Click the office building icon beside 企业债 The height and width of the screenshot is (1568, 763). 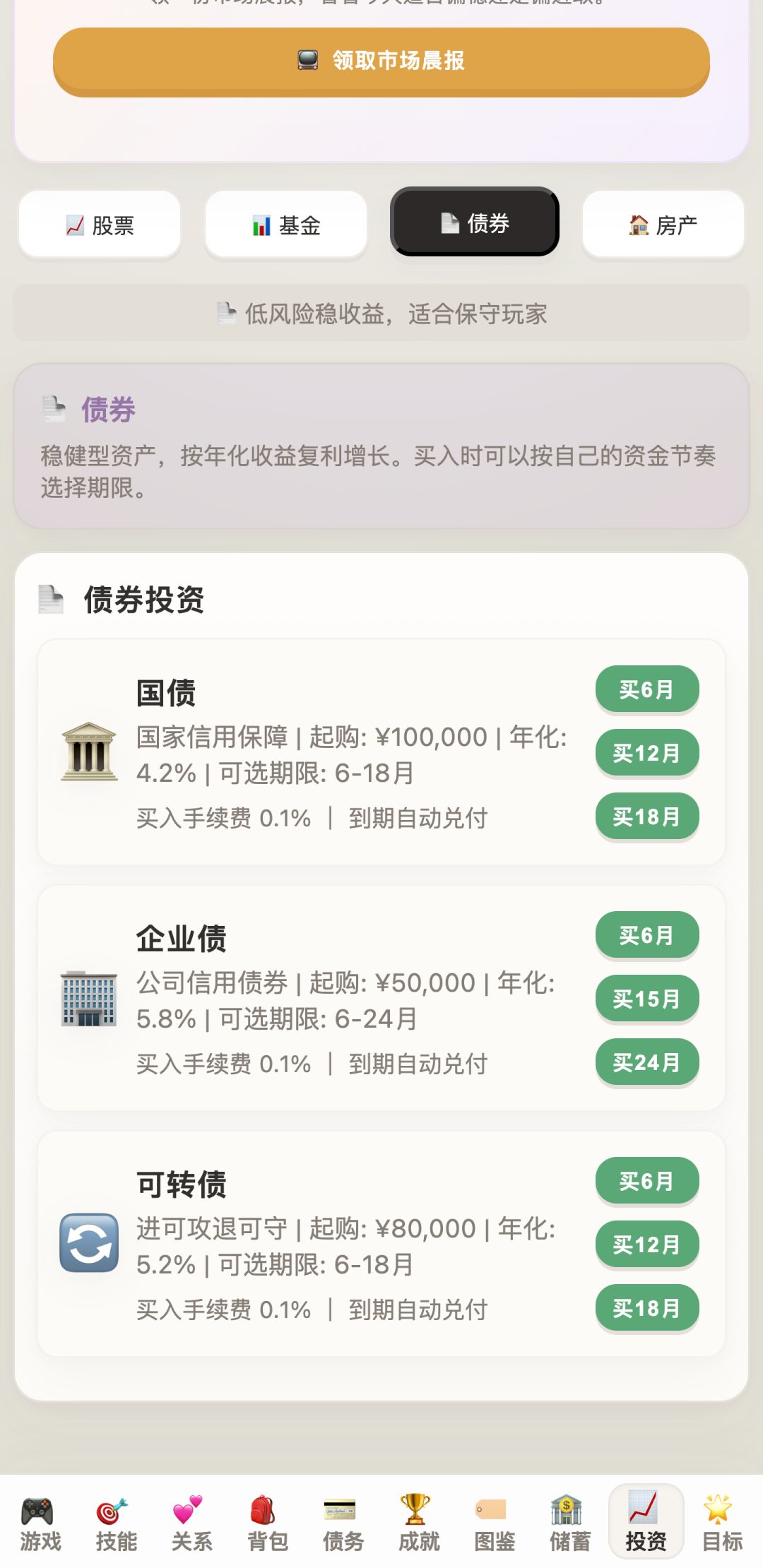[87, 998]
